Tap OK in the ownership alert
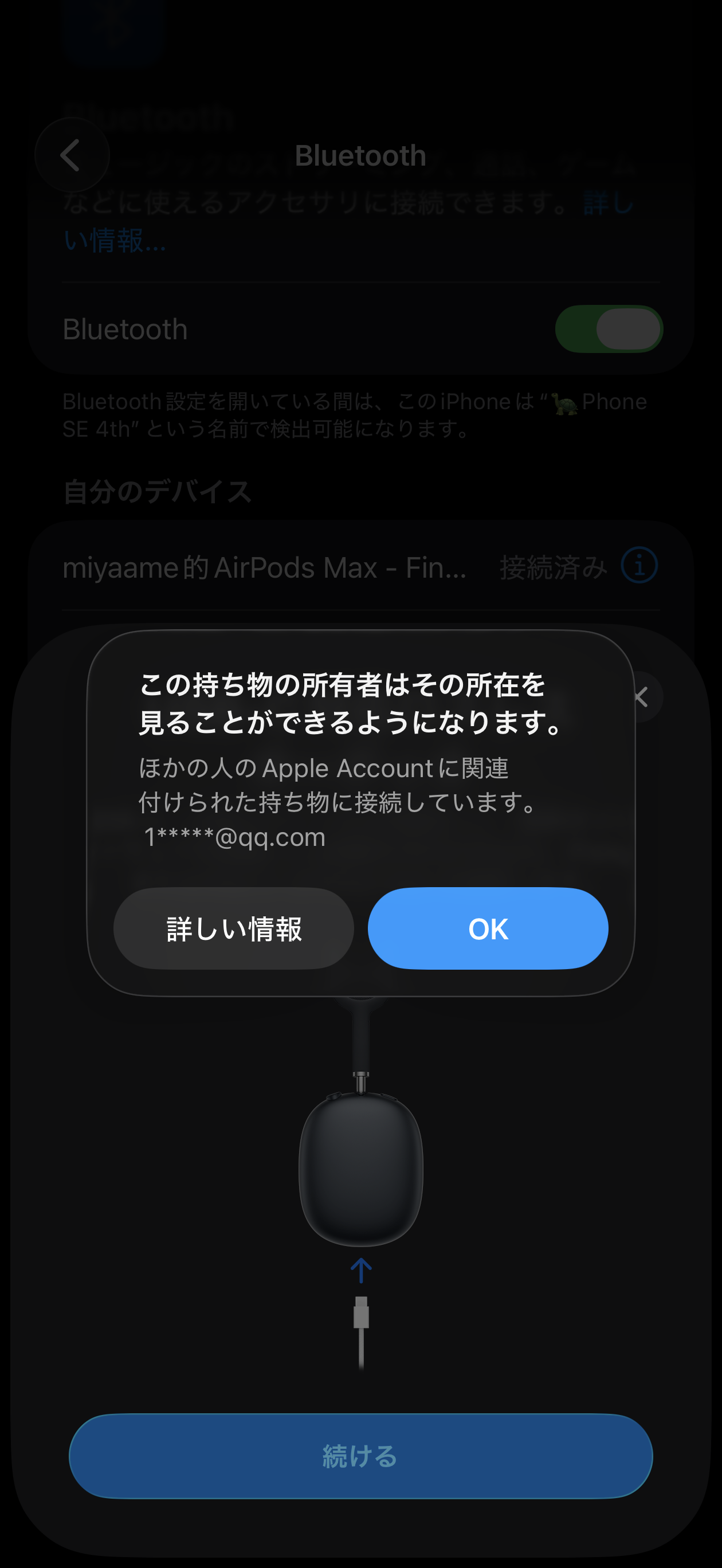 pyautogui.click(x=488, y=928)
